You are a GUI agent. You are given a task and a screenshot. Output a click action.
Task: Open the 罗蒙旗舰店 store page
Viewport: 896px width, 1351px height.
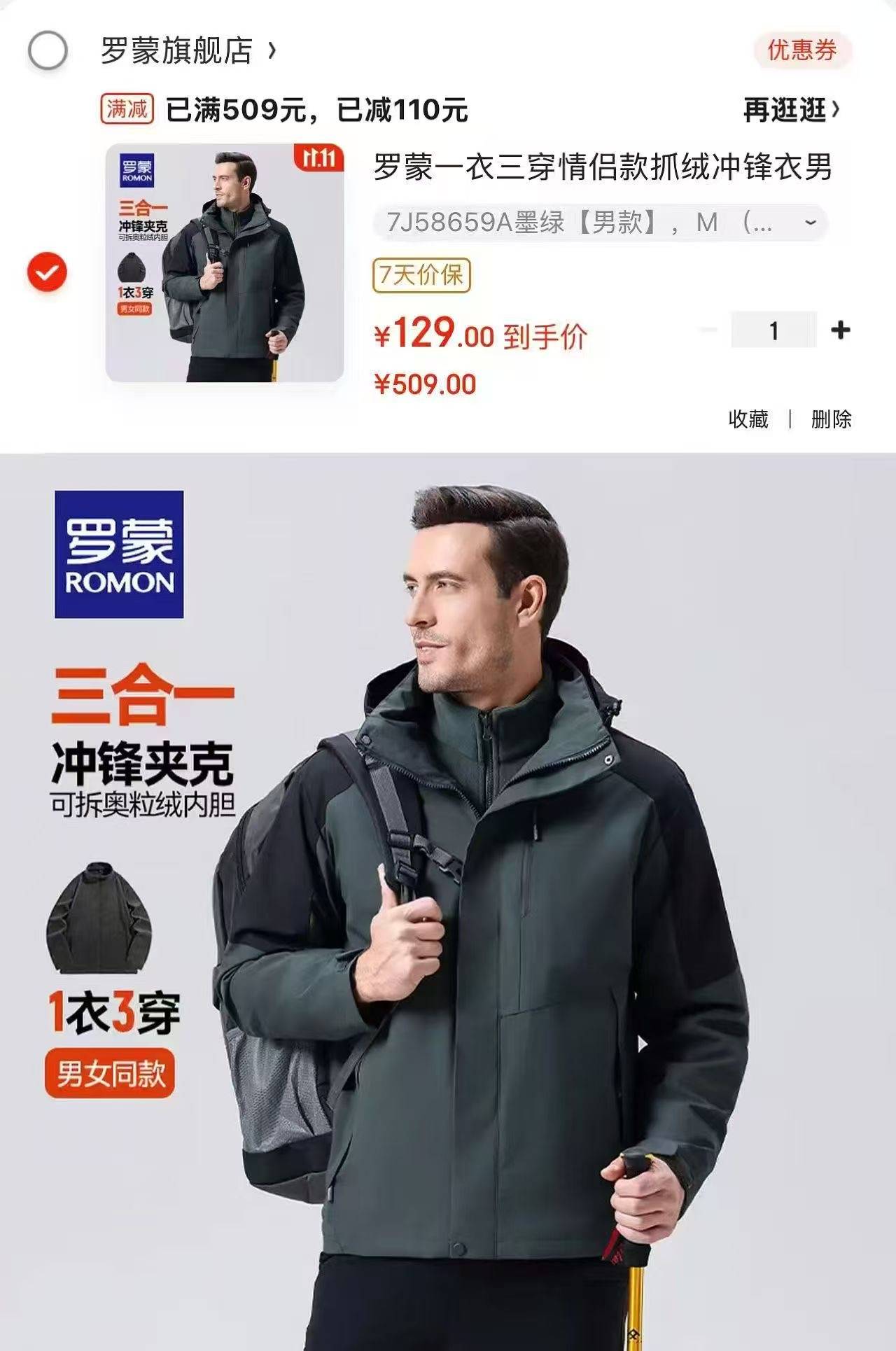click(x=188, y=50)
